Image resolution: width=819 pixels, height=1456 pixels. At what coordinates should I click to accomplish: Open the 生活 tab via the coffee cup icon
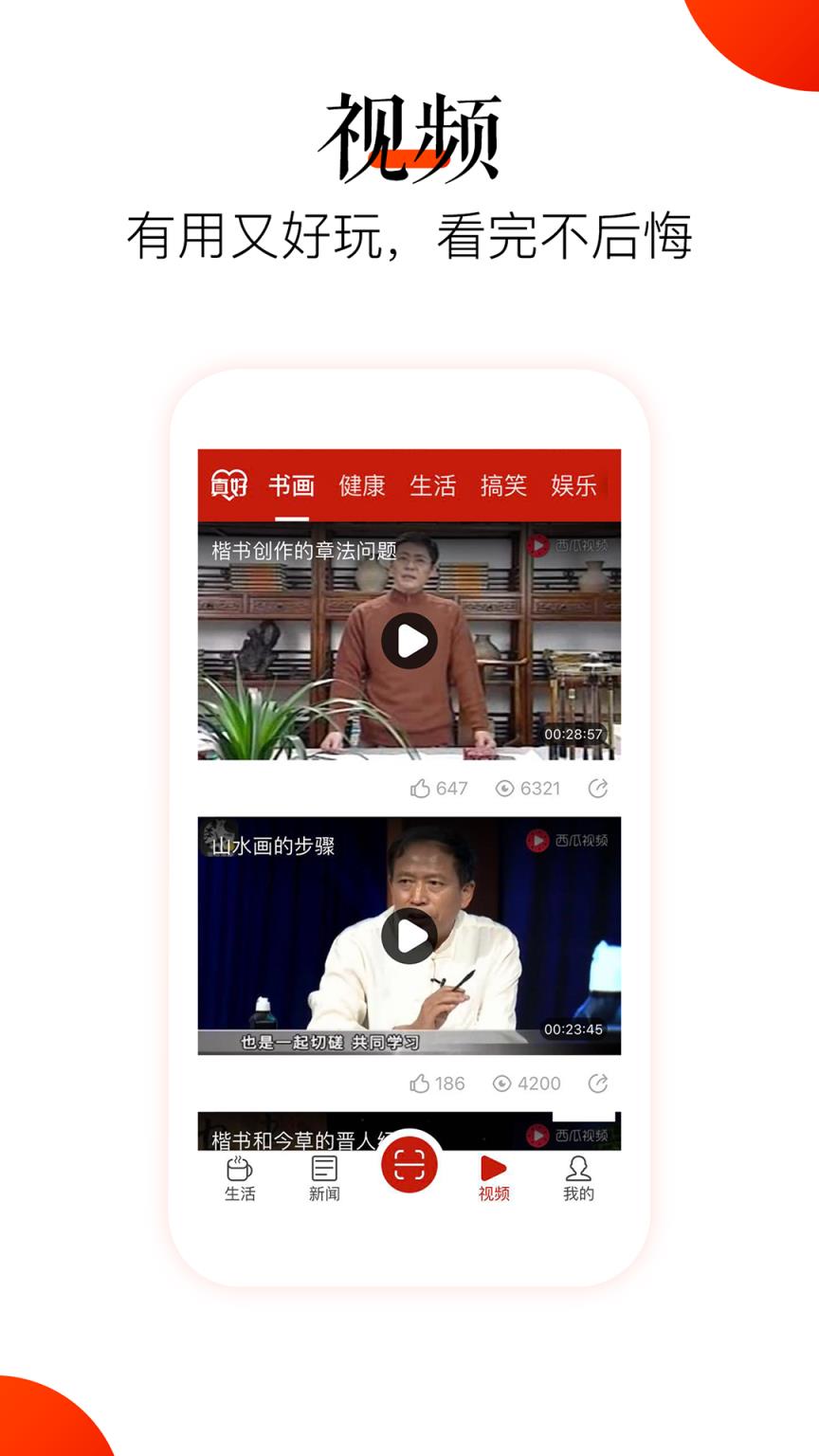(238, 1177)
